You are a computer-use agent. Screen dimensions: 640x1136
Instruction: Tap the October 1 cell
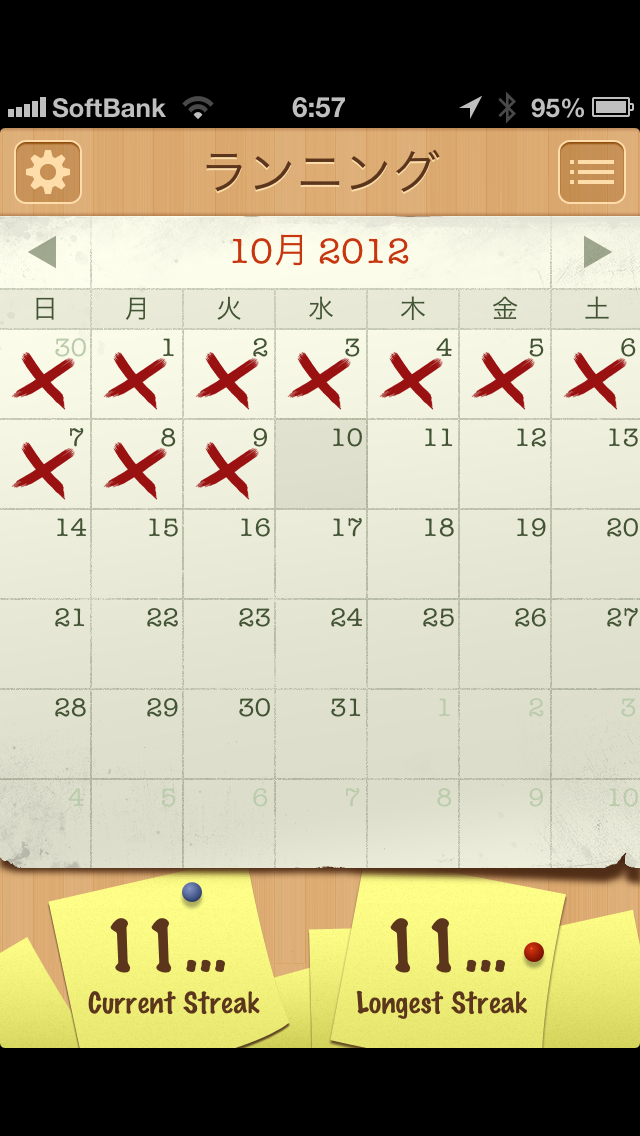click(137, 375)
